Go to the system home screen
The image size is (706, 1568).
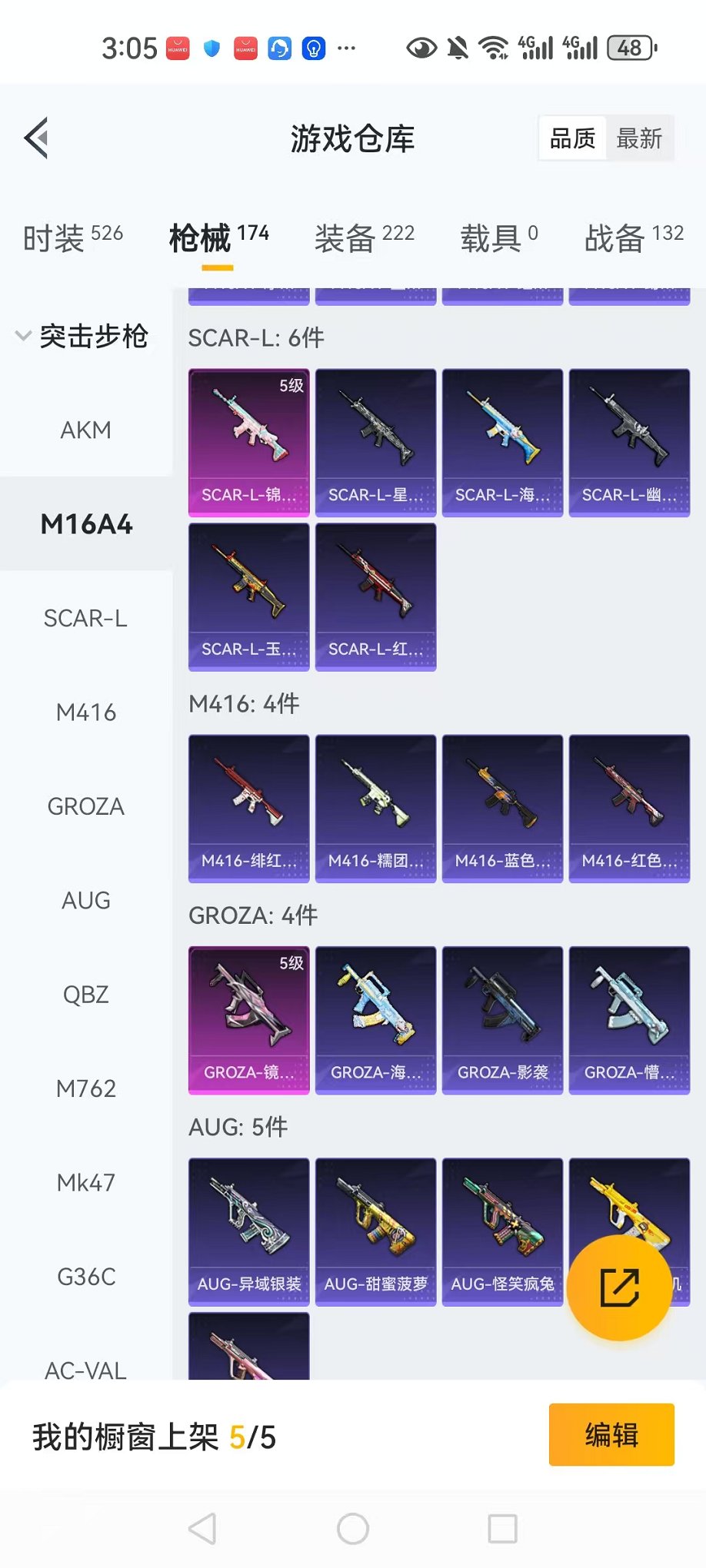[353, 1529]
